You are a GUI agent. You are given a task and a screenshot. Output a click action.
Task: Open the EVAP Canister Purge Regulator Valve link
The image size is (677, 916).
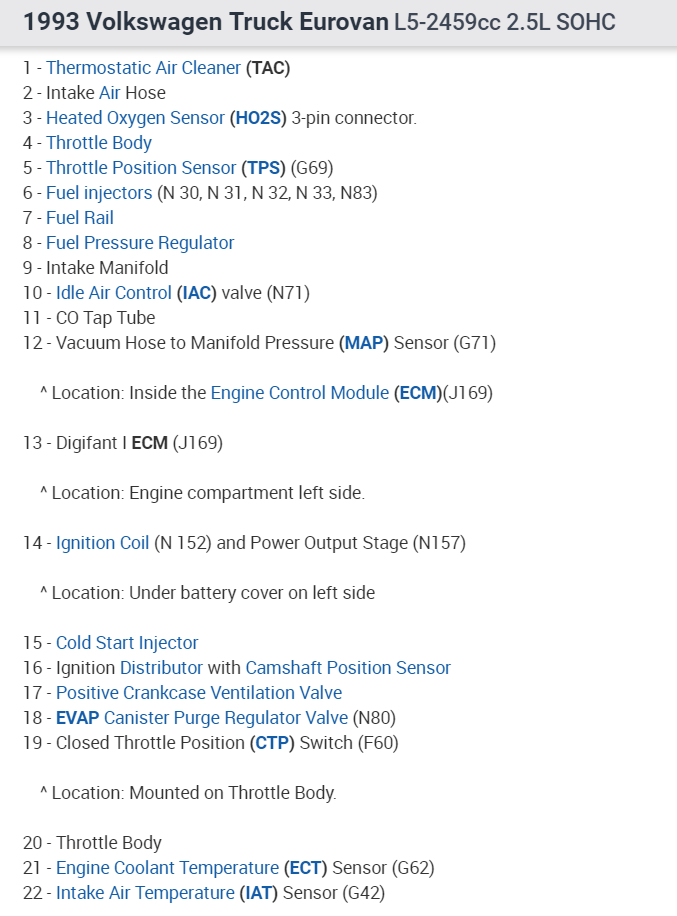point(202,718)
